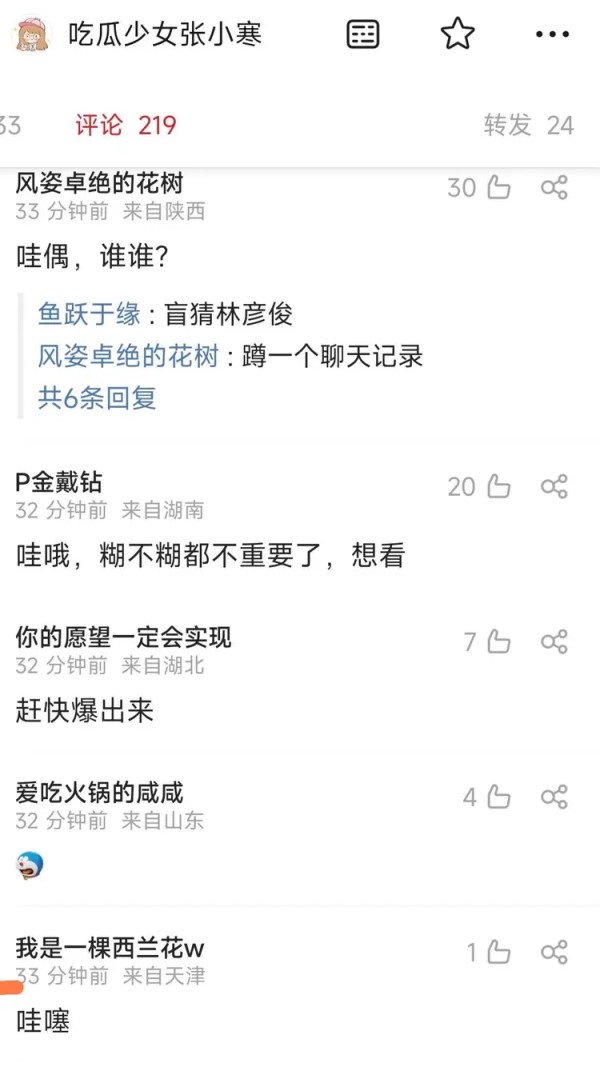This screenshot has width=600, height=1067.
Task: Like the comment by 你的愿望一定会实现
Action: [498, 642]
